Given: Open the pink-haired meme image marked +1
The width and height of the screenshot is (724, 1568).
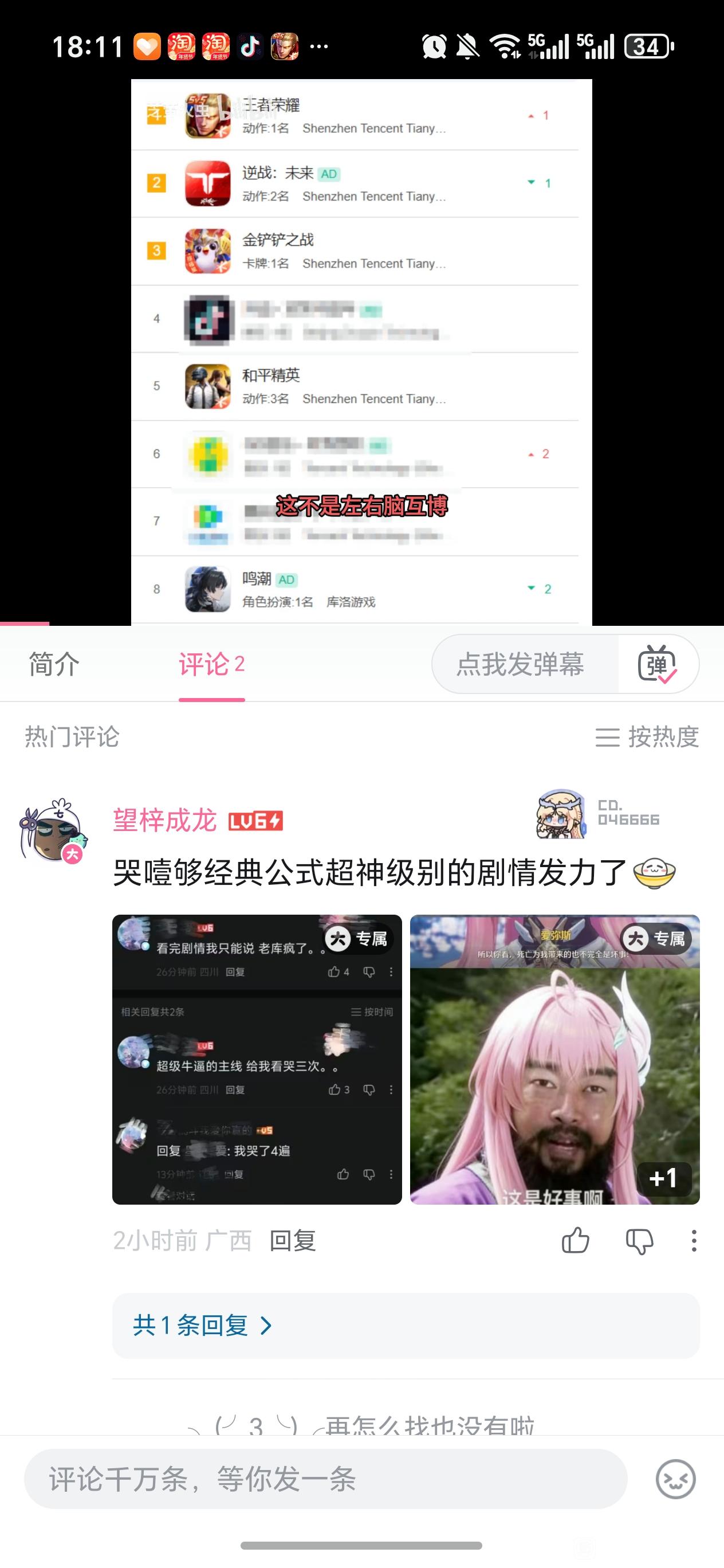Looking at the screenshot, I should coord(555,1059).
